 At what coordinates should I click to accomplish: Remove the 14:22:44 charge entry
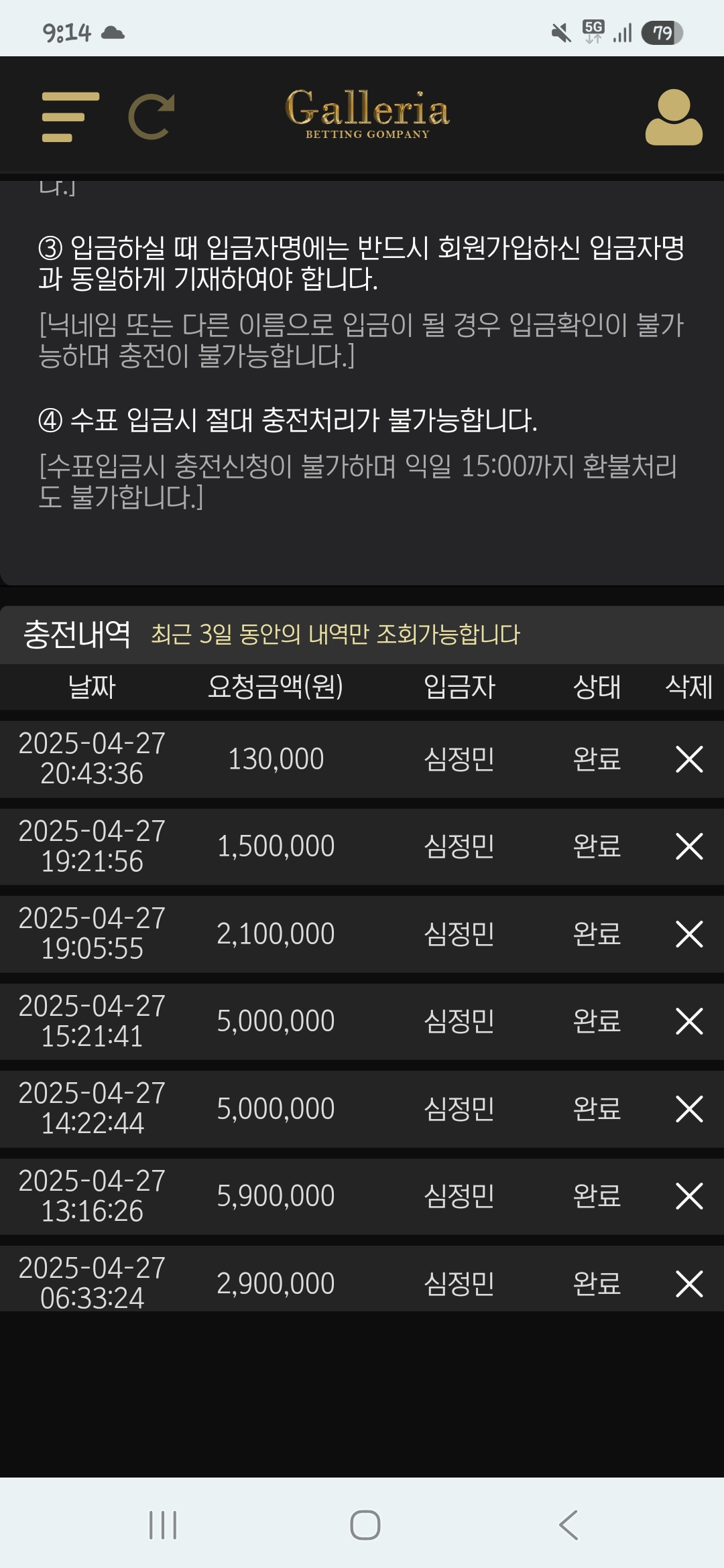688,1109
